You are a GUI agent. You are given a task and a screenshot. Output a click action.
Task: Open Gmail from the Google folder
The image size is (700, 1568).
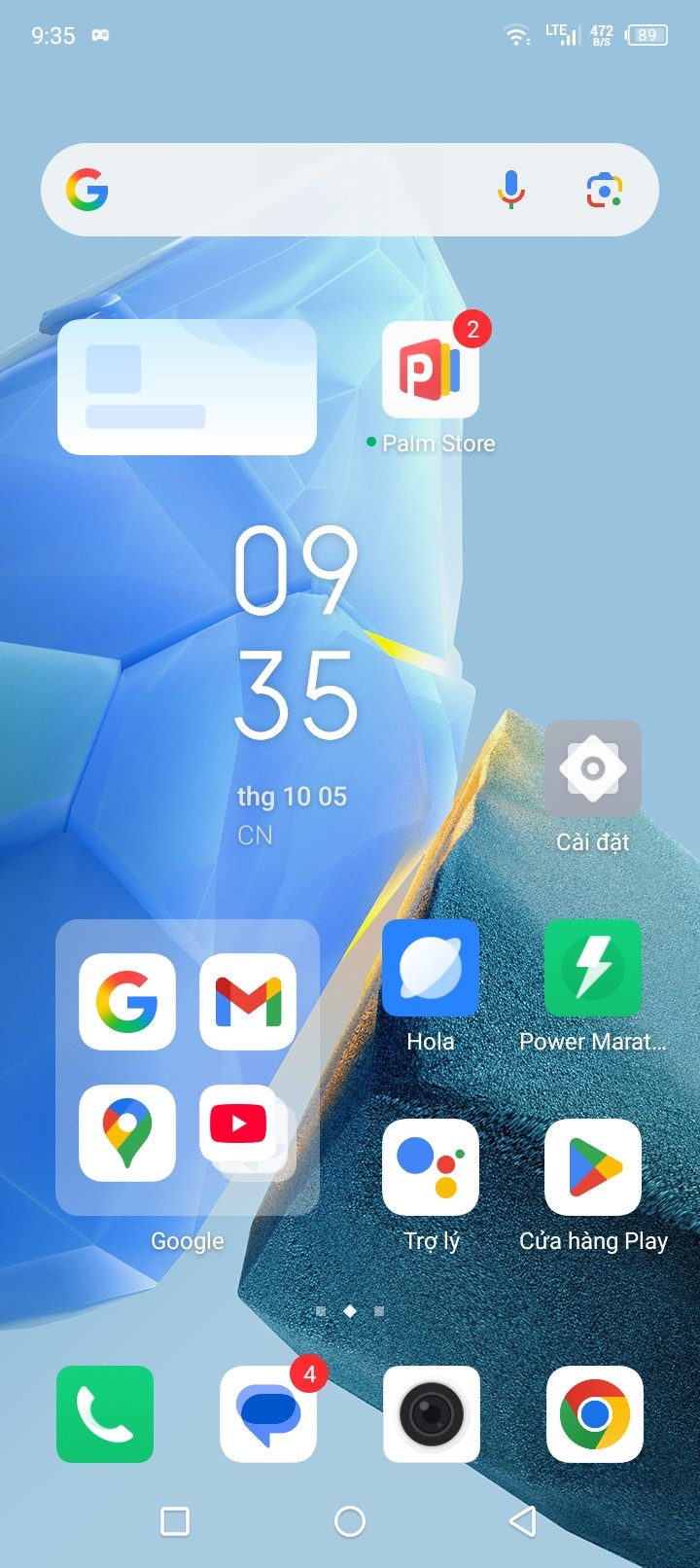coord(248,1002)
